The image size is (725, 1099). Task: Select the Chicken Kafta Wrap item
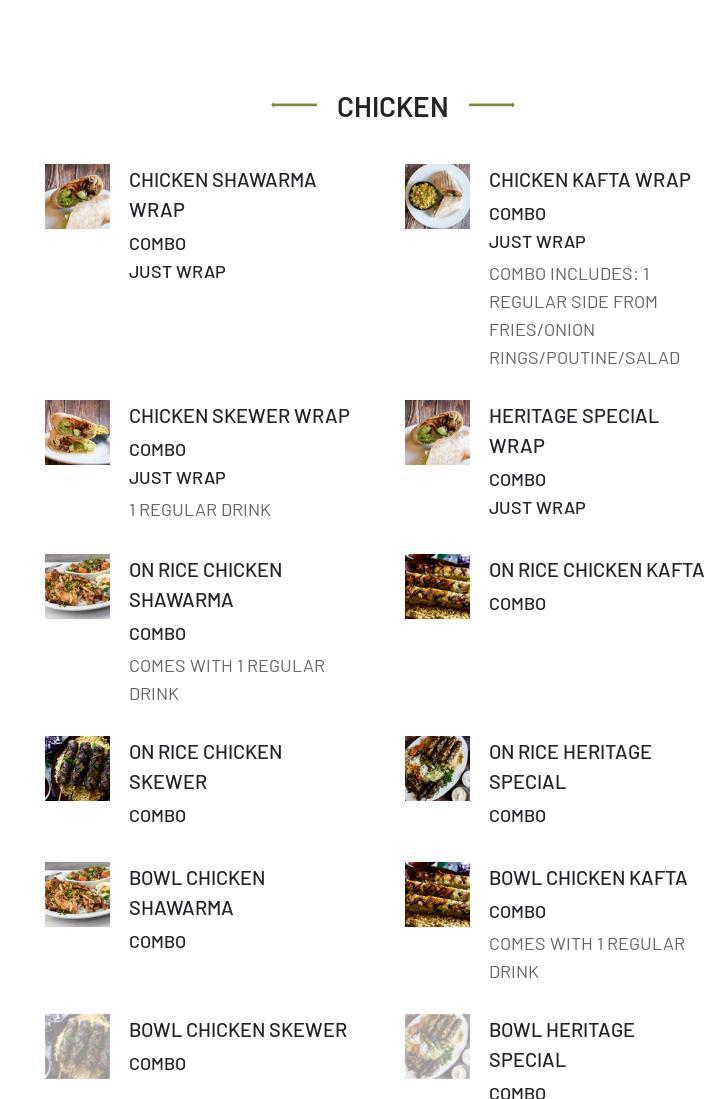(589, 180)
